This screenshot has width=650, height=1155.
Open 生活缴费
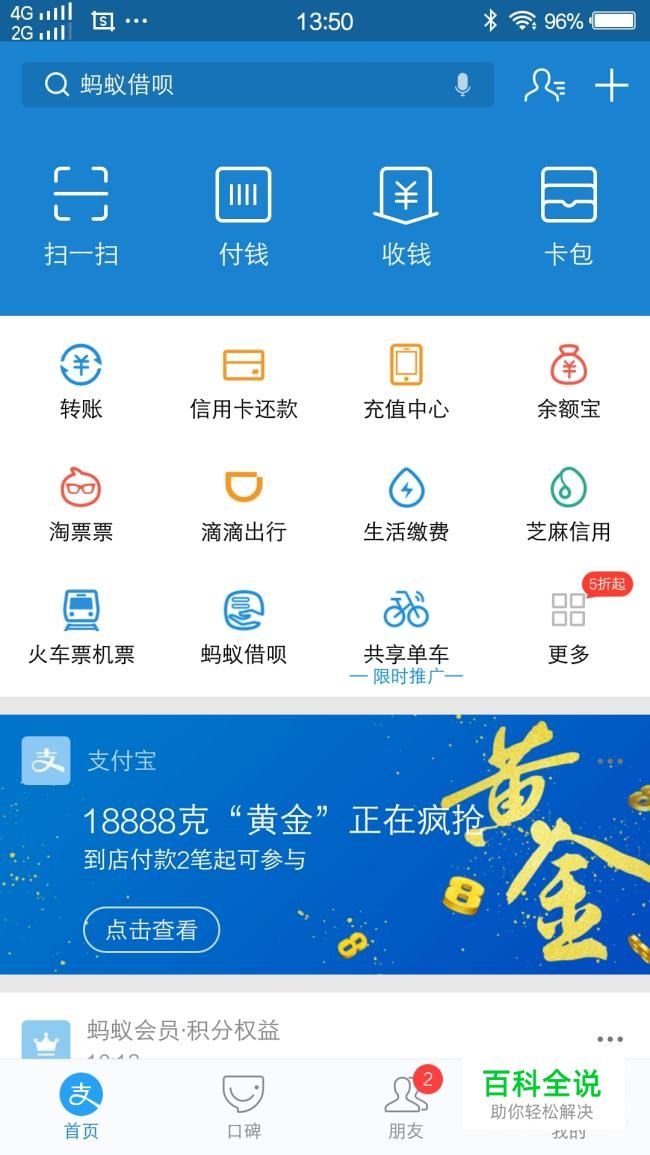coord(406,504)
